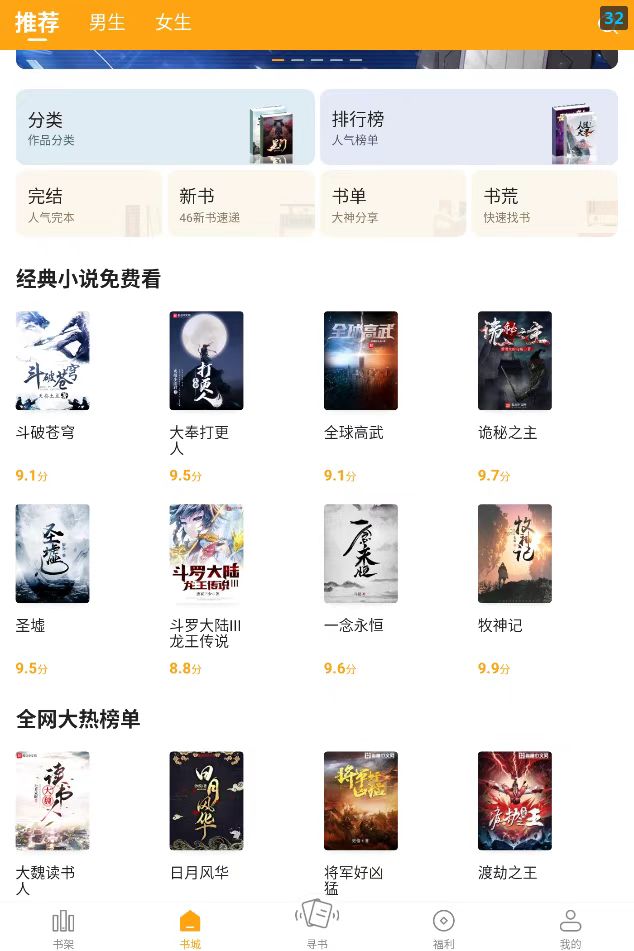This screenshot has width=634, height=951.
Task: Open the novel 全球高武
Action: (361, 361)
